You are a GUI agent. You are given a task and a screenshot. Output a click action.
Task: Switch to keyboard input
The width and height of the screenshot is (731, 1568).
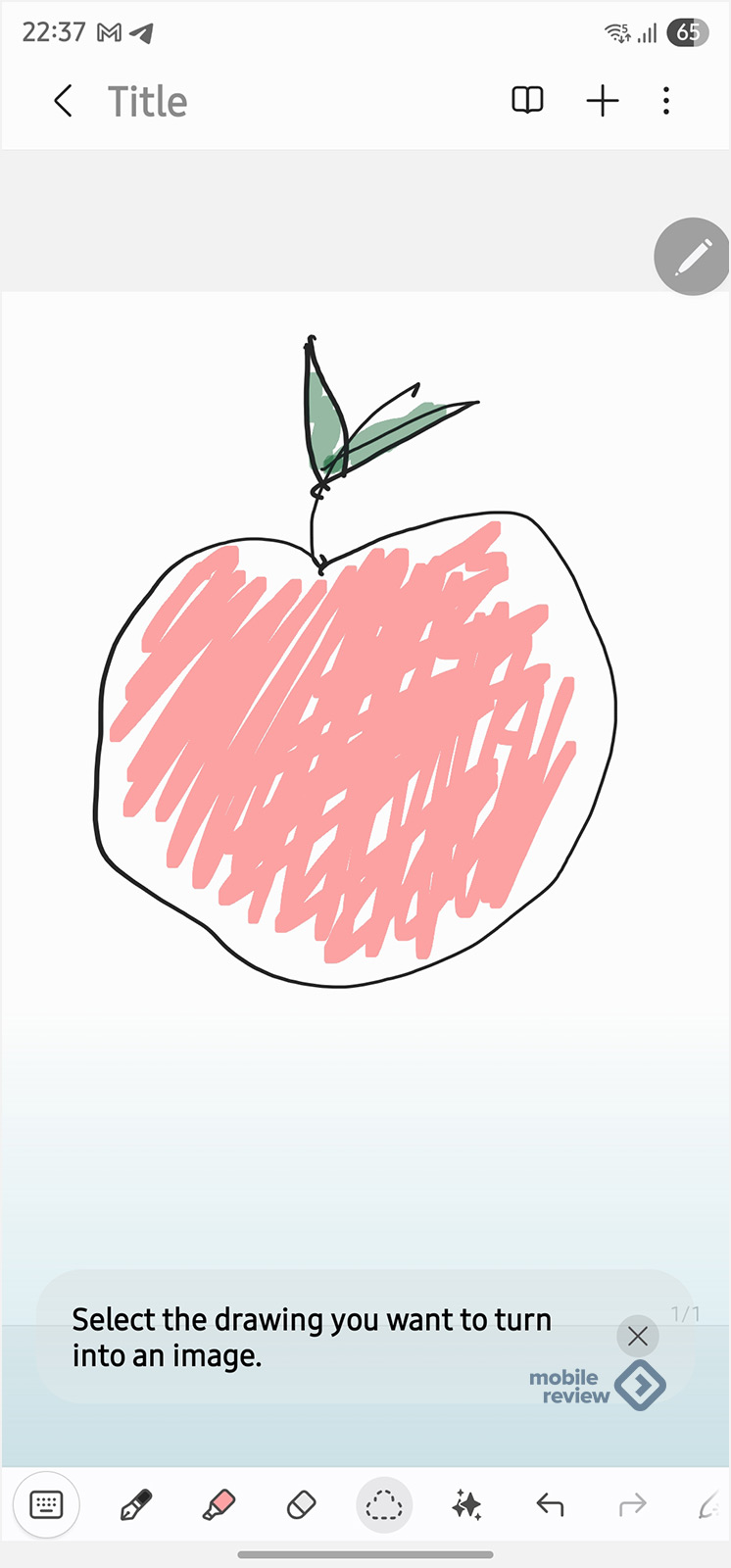pyautogui.click(x=46, y=1504)
